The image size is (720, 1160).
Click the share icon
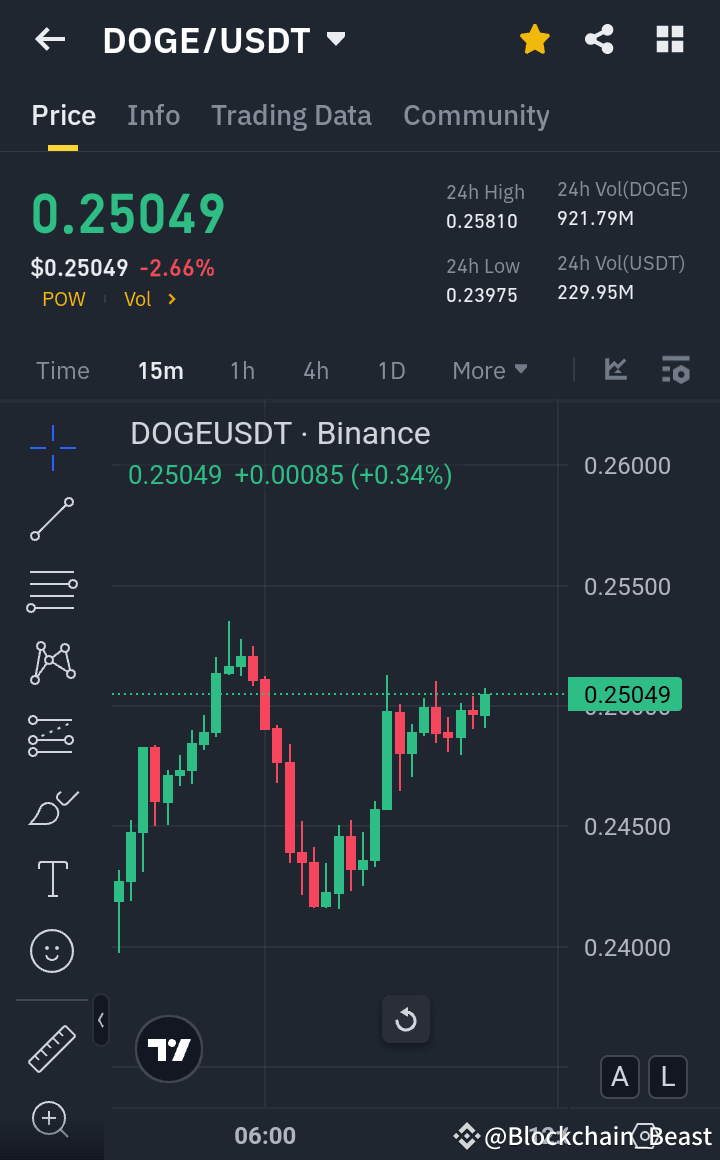(599, 39)
